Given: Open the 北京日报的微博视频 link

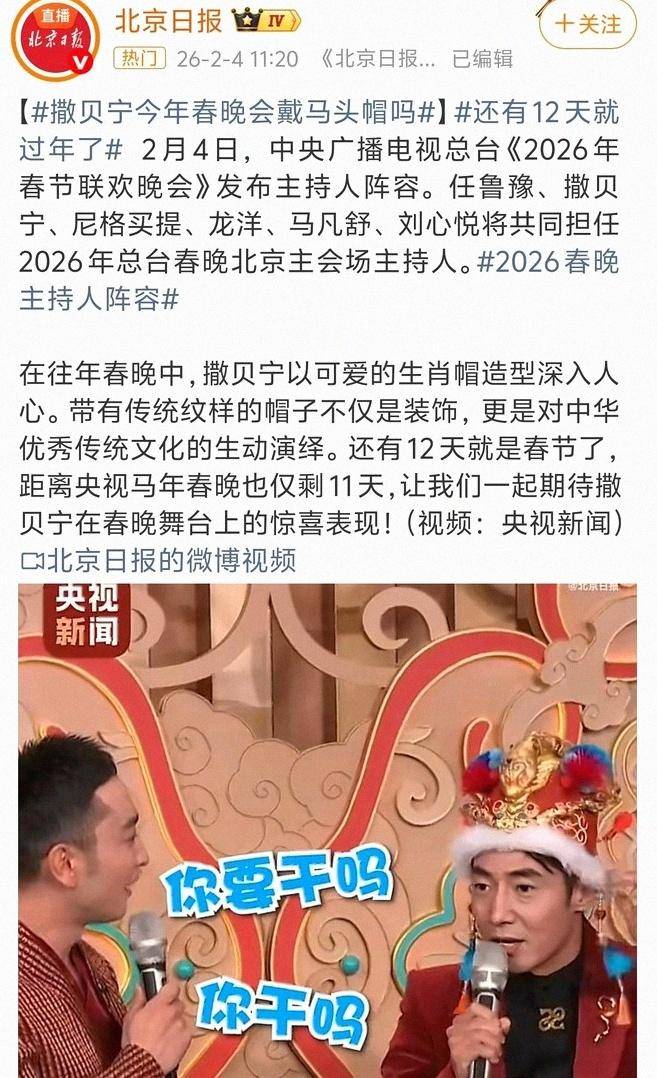Looking at the screenshot, I should coord(158,560).
